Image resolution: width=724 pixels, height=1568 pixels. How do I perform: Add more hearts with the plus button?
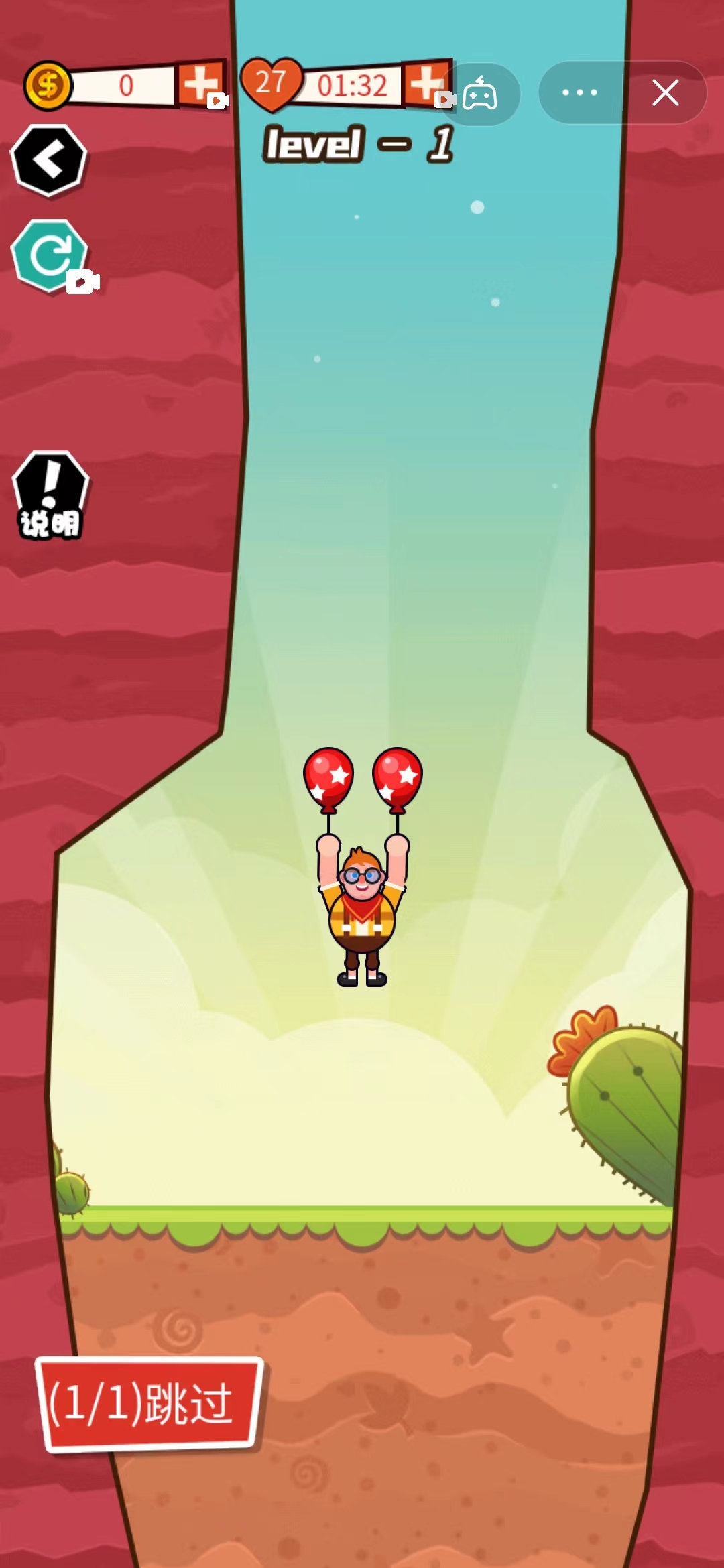coord(426,84)
